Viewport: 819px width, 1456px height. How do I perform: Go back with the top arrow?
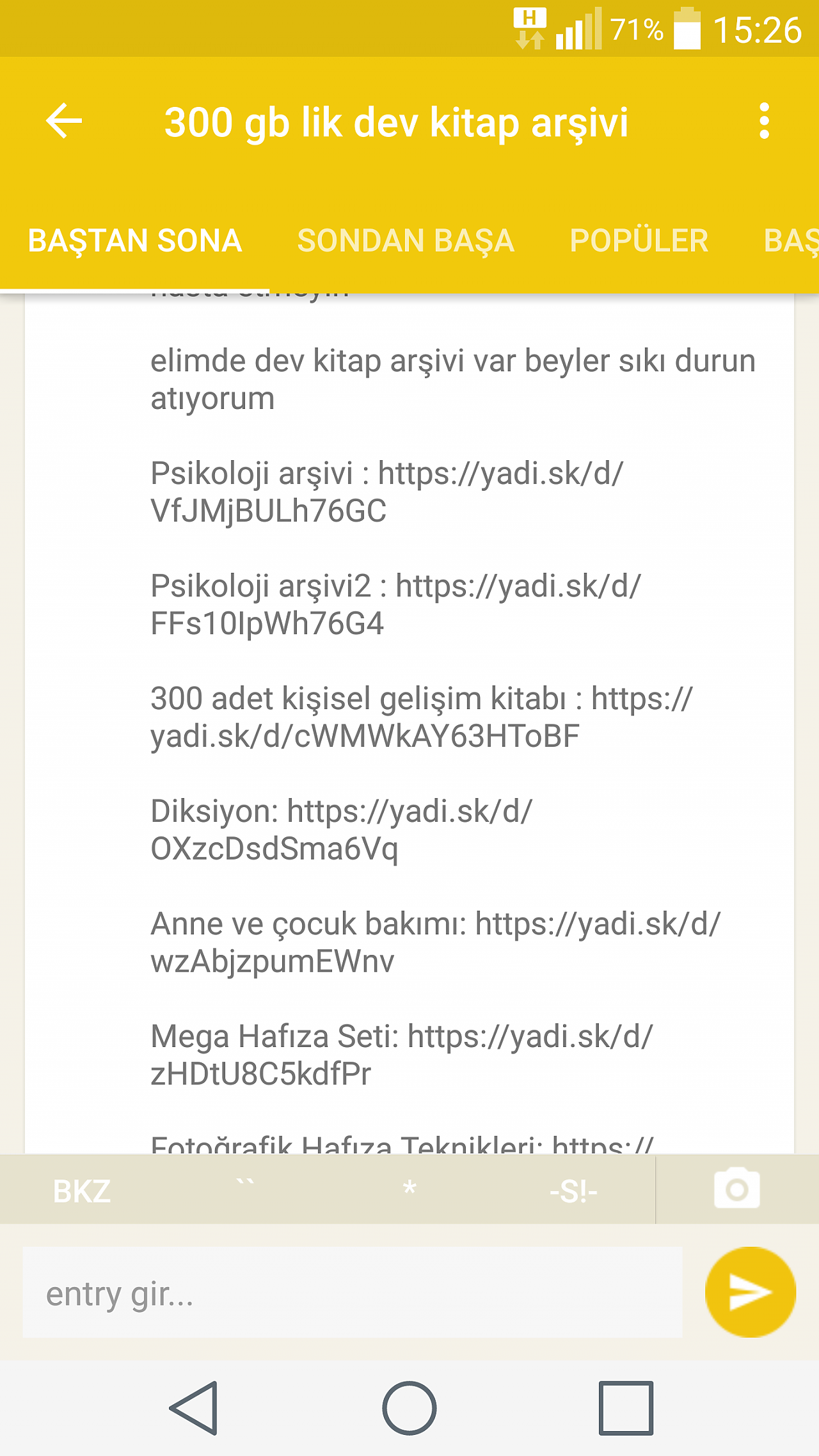pyautogui.click(x=64, y=121)
